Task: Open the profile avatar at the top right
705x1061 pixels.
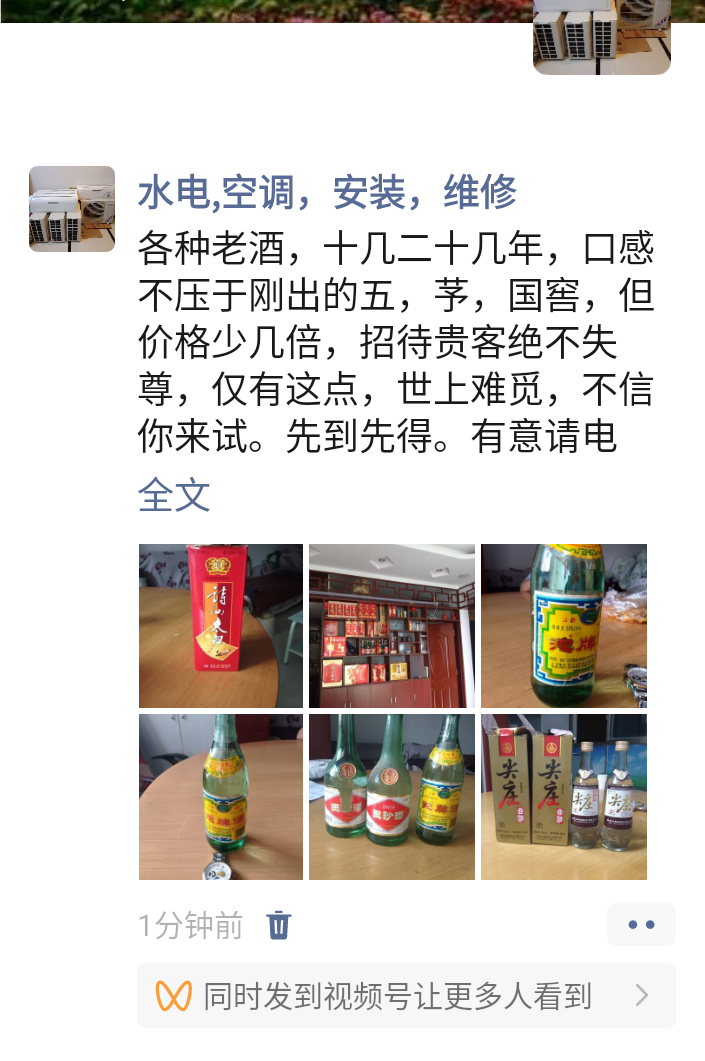Action: [601, 38]
